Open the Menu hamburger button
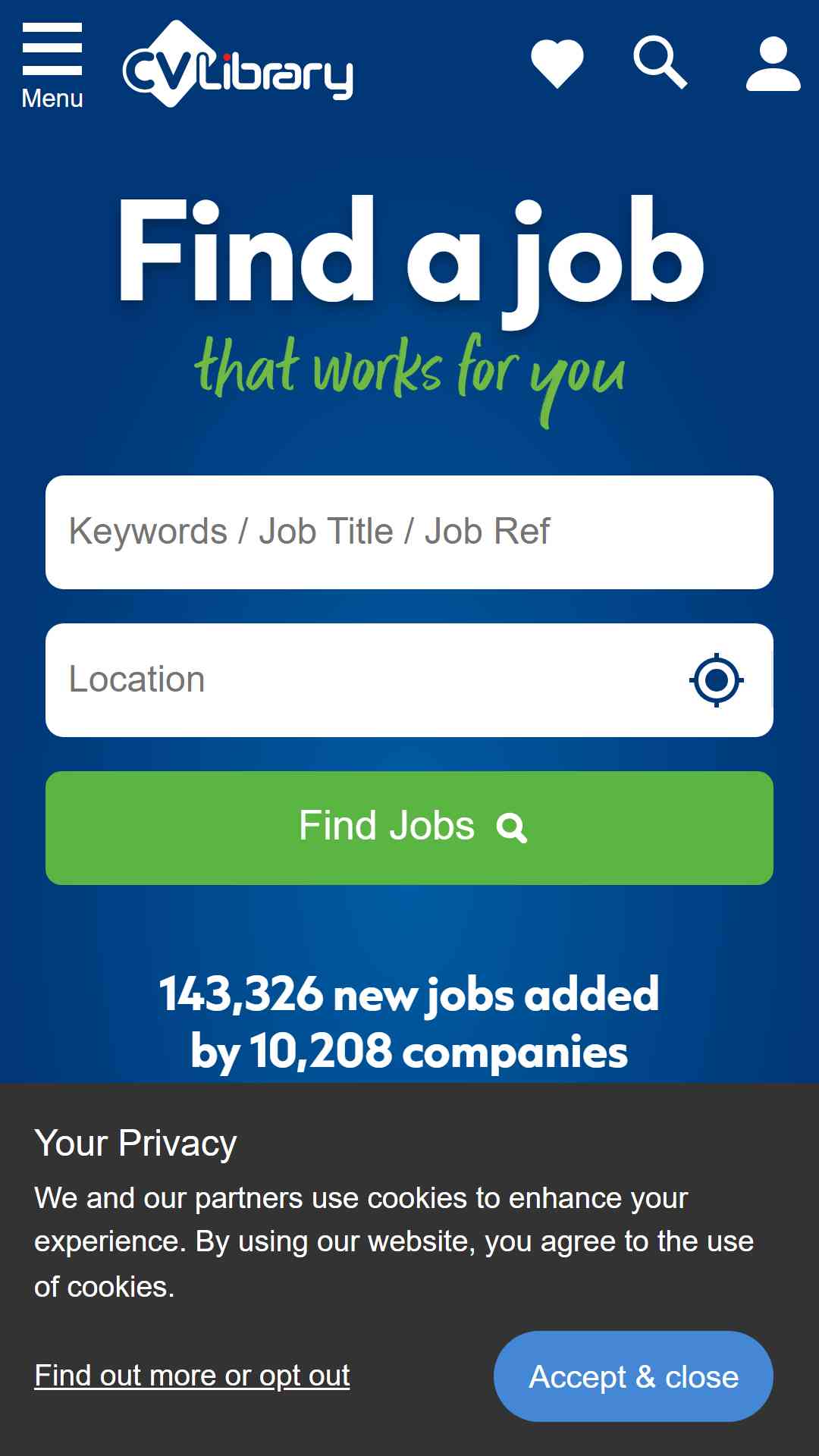The width and height of the screenshot is (819, 1456). tap(52, 66)
